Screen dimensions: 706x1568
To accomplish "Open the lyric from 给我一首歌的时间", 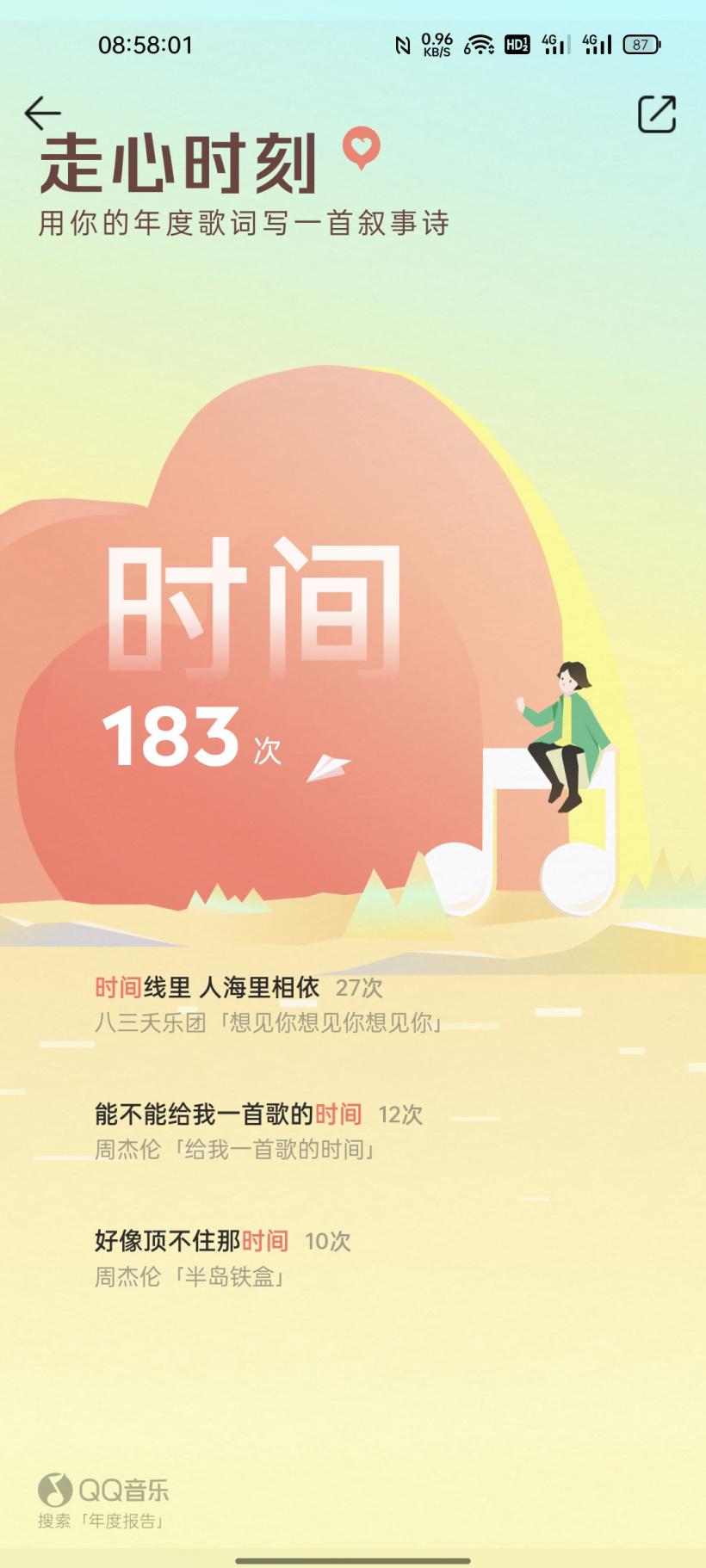I will click(x=258, y=1131).
